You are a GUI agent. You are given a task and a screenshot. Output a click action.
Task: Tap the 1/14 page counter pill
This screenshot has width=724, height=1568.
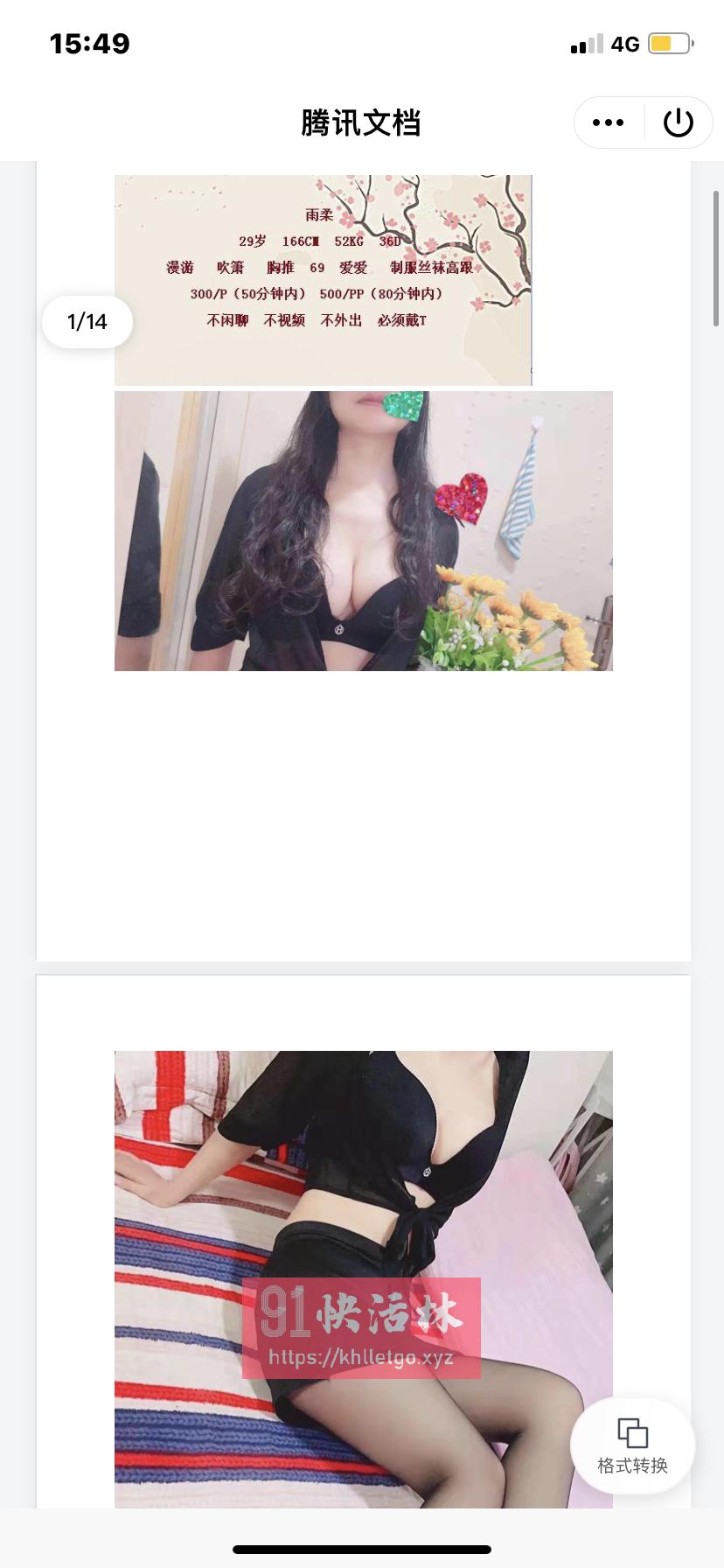(x=87, y=322)
